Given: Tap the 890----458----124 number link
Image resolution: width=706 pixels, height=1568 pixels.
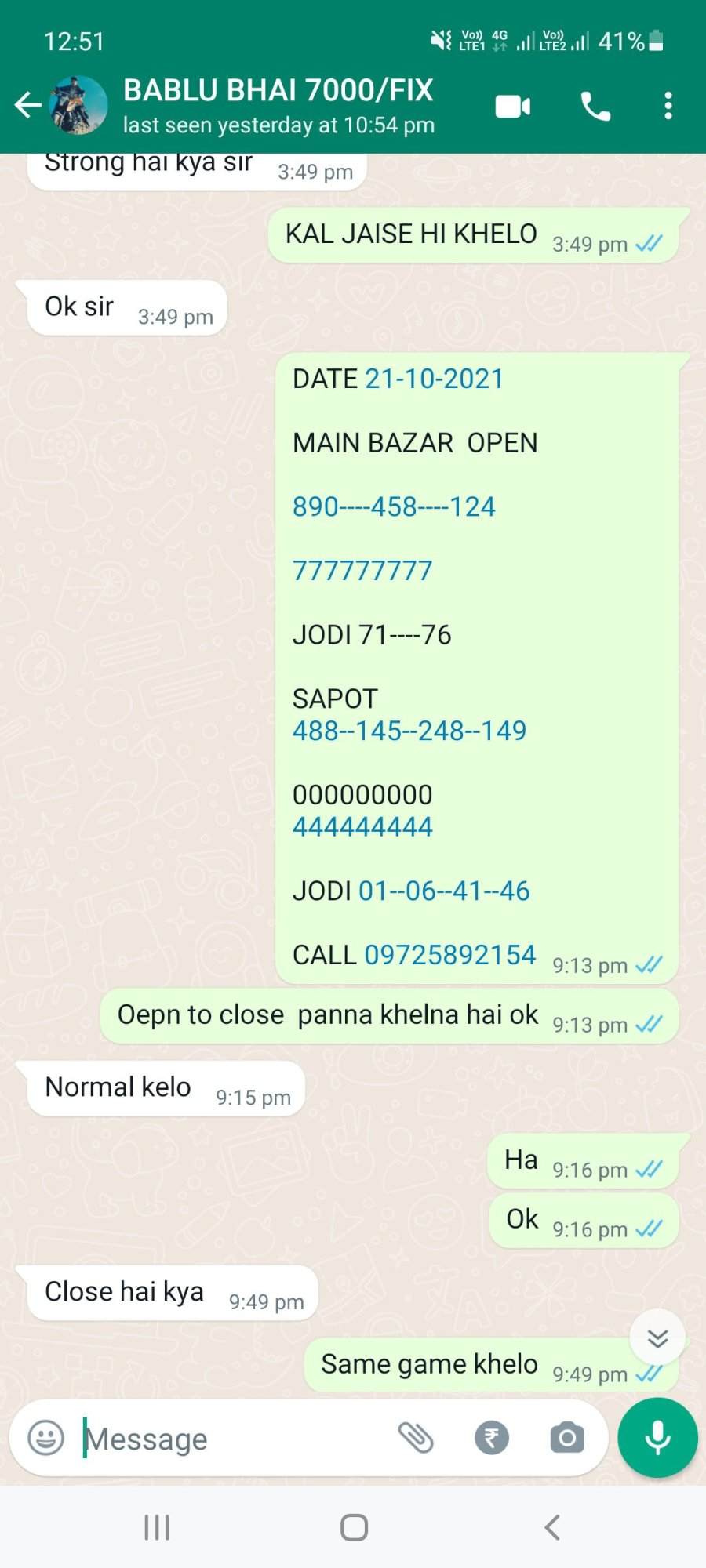Looking at the screenshot, I should 394,506.
